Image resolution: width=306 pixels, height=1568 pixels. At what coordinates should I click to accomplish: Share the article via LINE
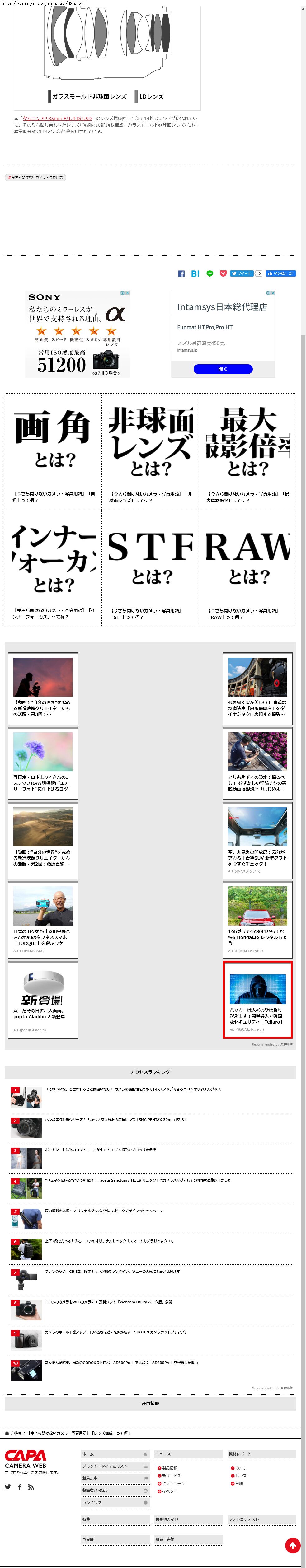[x=210, y=274]
